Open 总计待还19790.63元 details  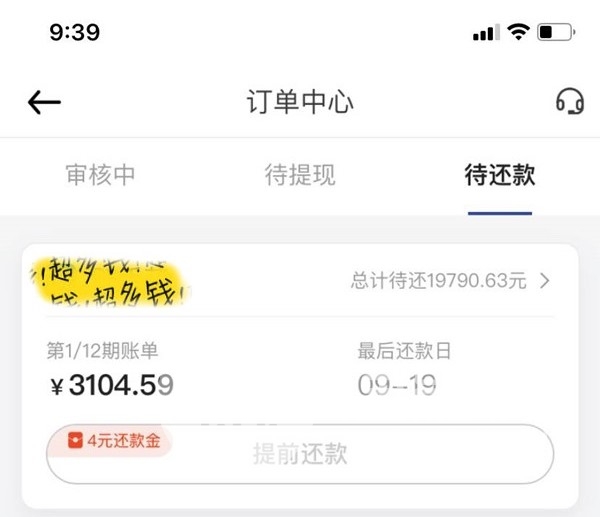coord(450,281)
